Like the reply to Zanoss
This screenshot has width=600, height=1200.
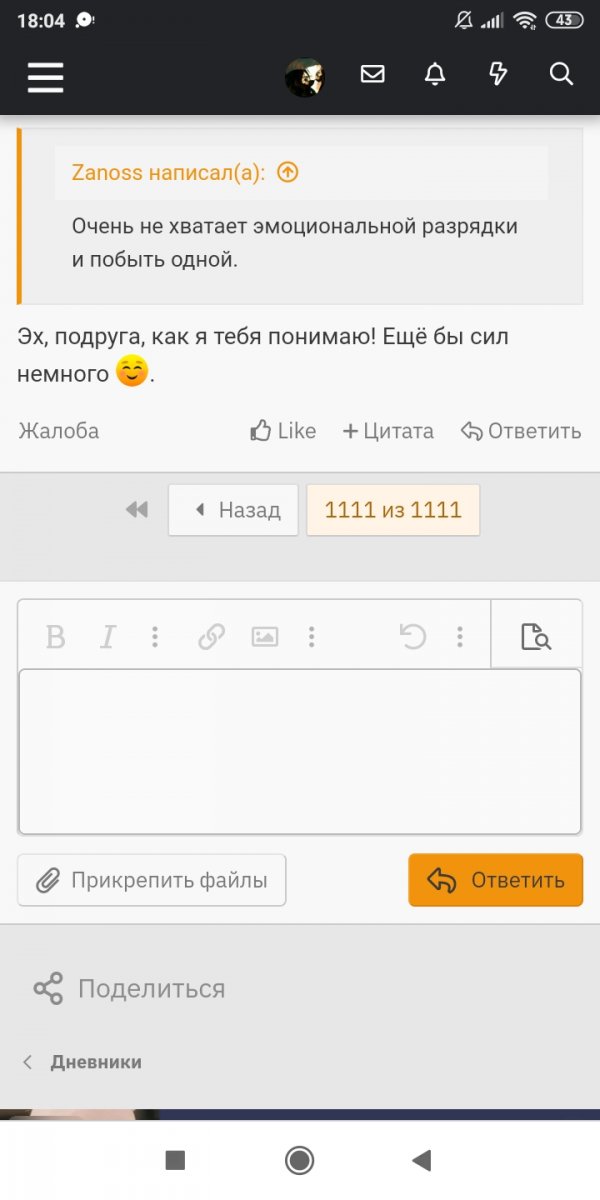(x=283, y=431)
